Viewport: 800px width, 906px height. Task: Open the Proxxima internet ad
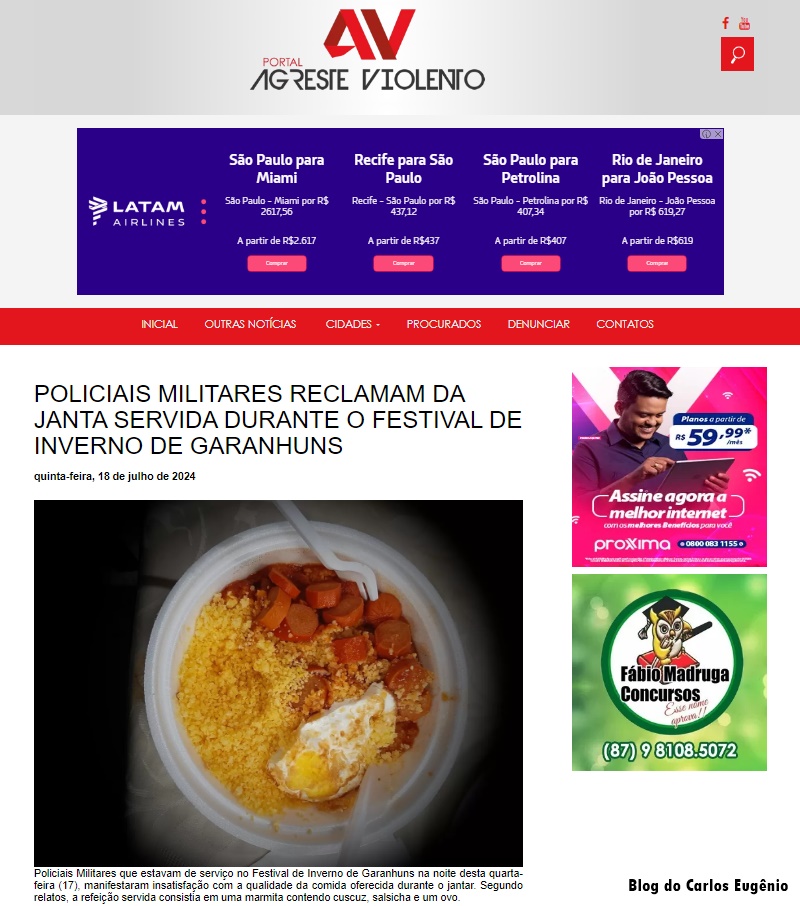coord(669,467)
